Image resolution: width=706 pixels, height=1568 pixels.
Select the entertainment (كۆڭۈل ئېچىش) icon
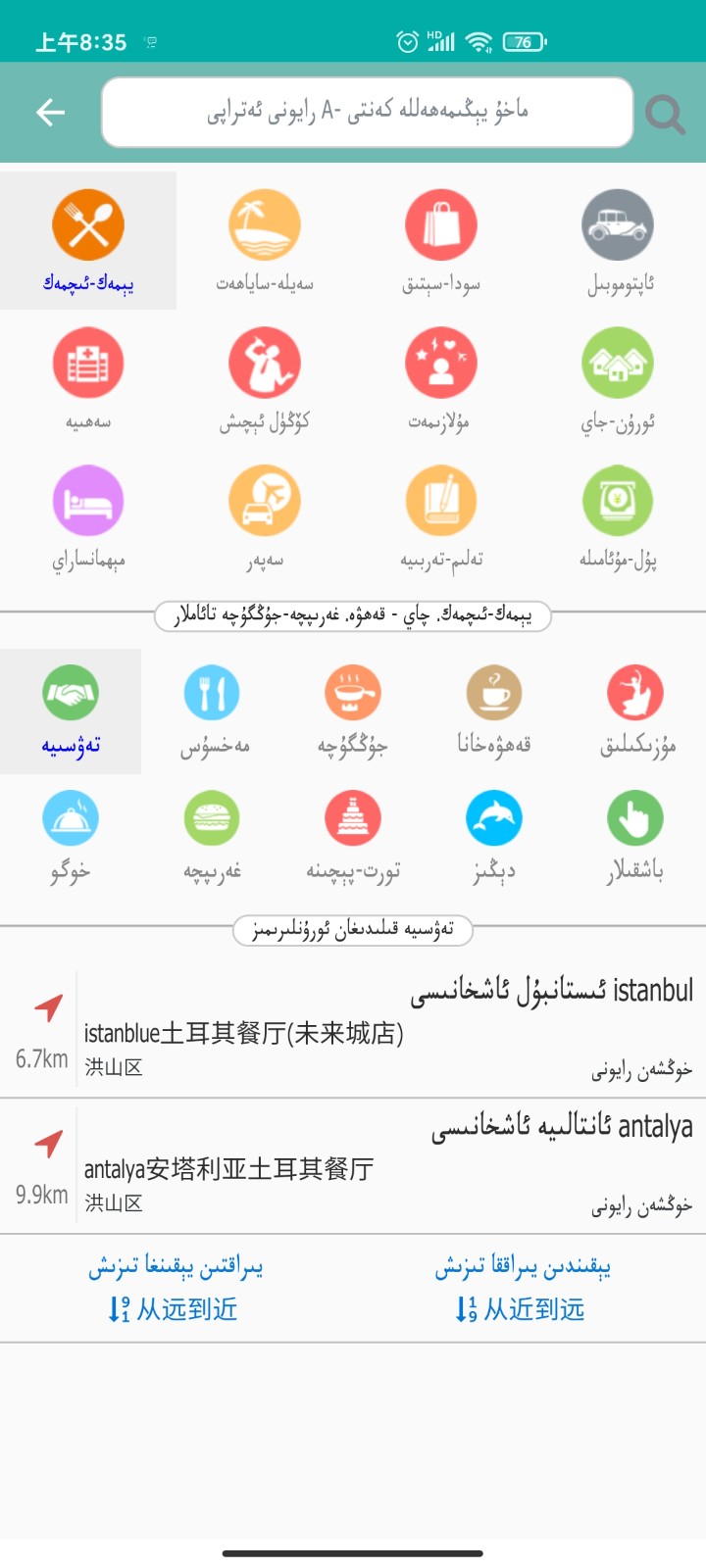[265, 363]
